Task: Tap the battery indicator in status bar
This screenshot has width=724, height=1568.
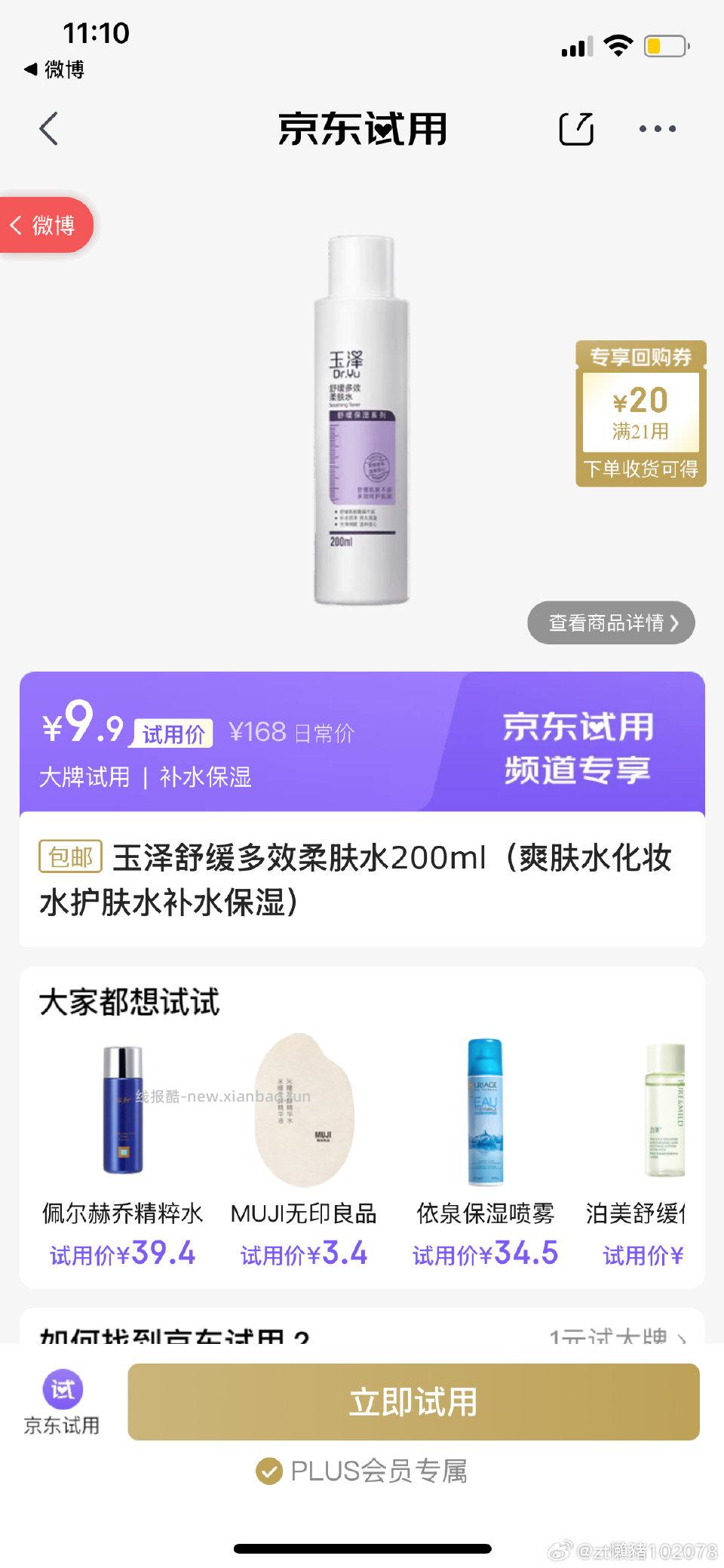Action: pos(667,45)
